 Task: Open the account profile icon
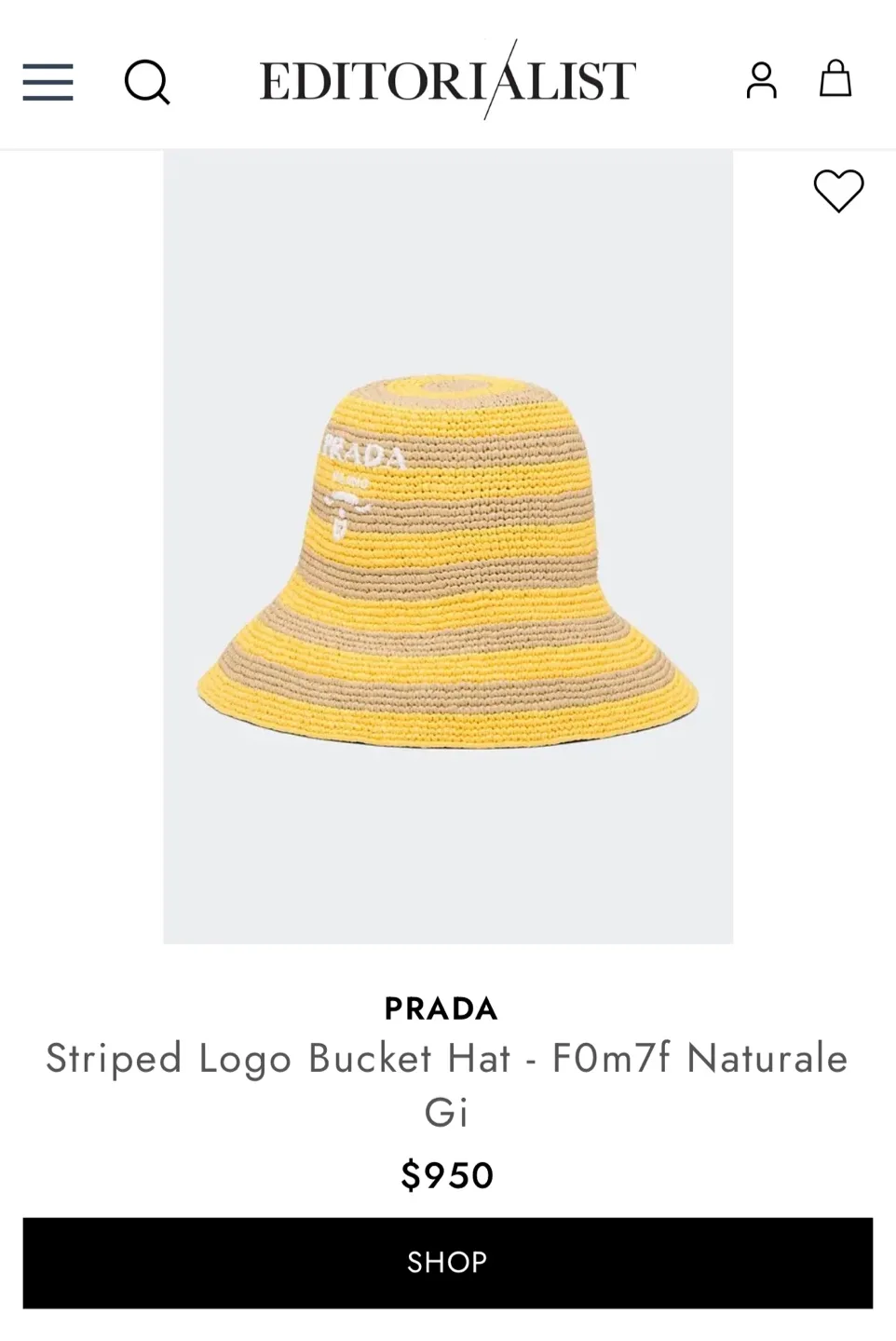[x=761, y=80]
